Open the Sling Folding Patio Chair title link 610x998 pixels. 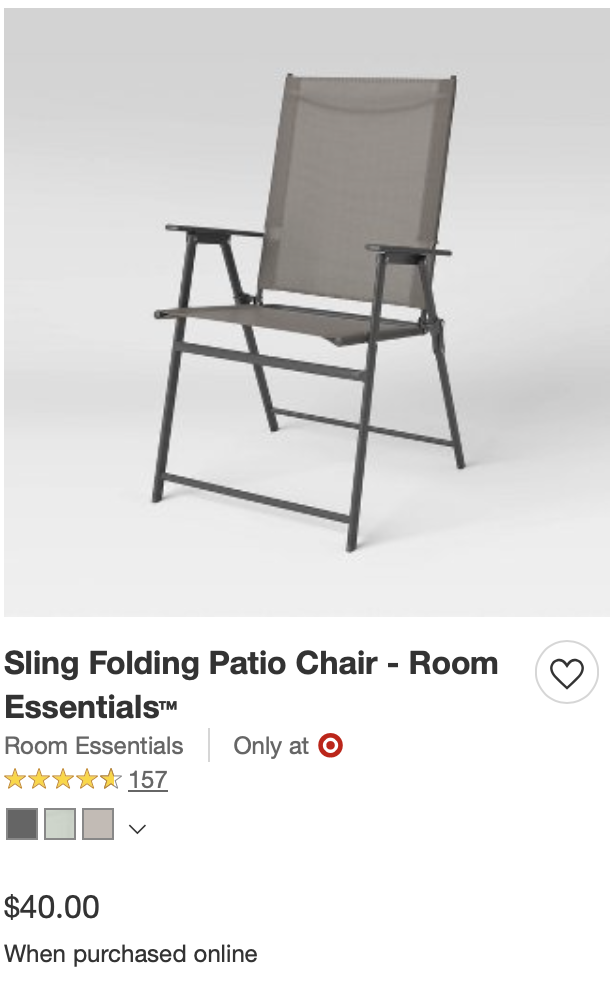pyautogui.click(x=250, y=684)
